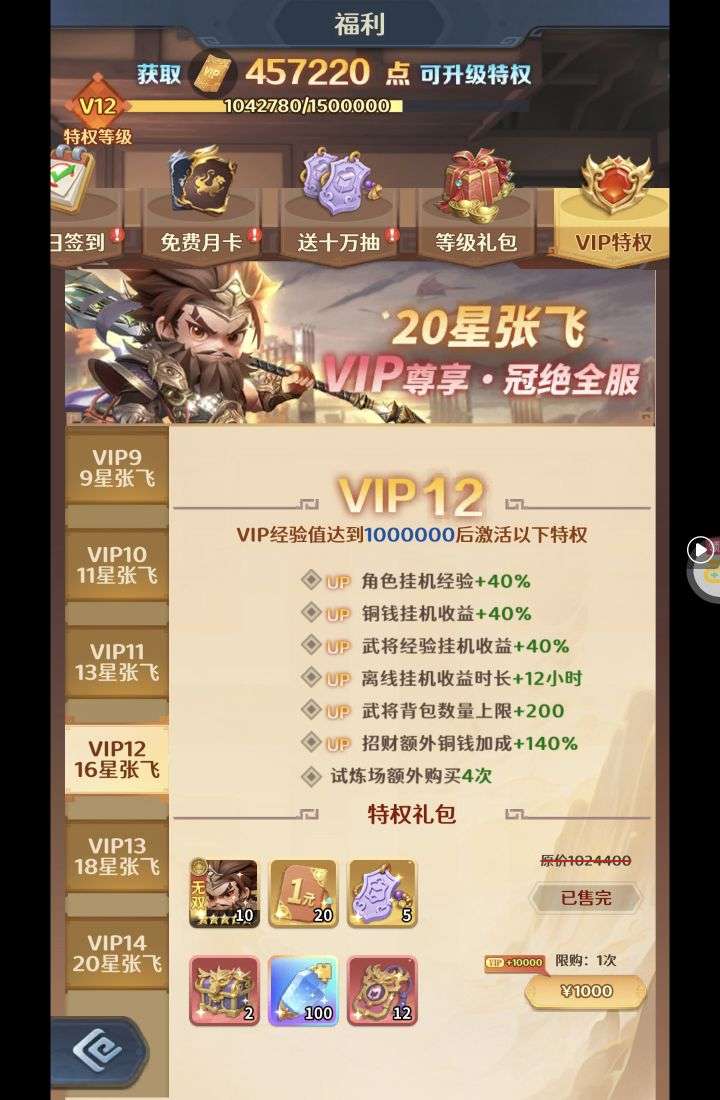Select the VIP12 16星张飞 entry

tap(117, 759)
